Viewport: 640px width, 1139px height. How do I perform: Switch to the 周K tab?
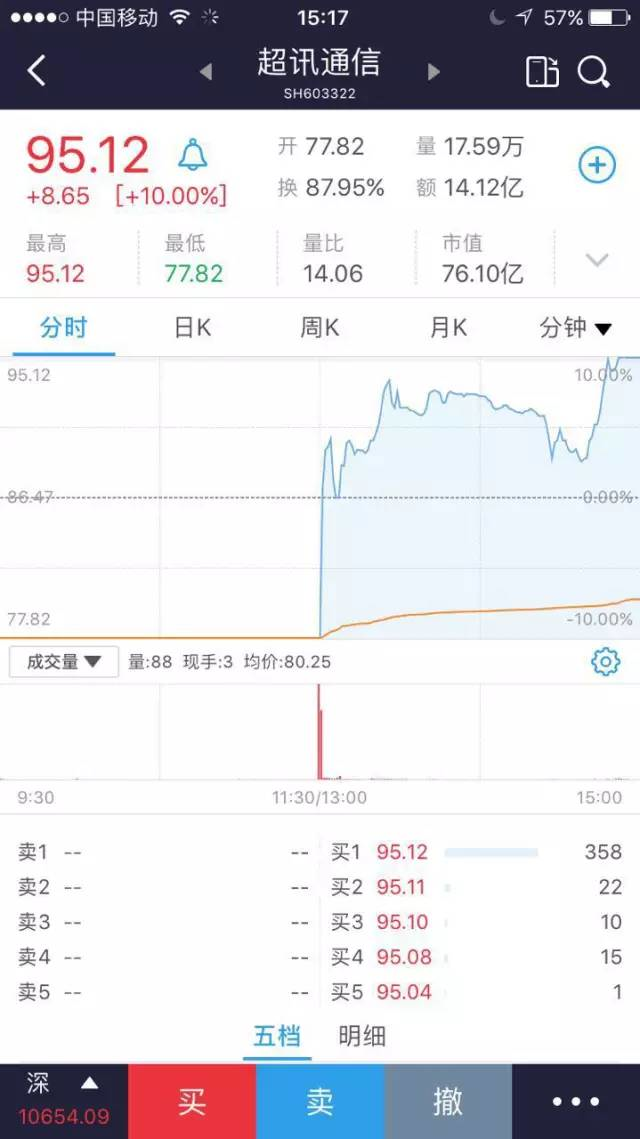[320, 328]
